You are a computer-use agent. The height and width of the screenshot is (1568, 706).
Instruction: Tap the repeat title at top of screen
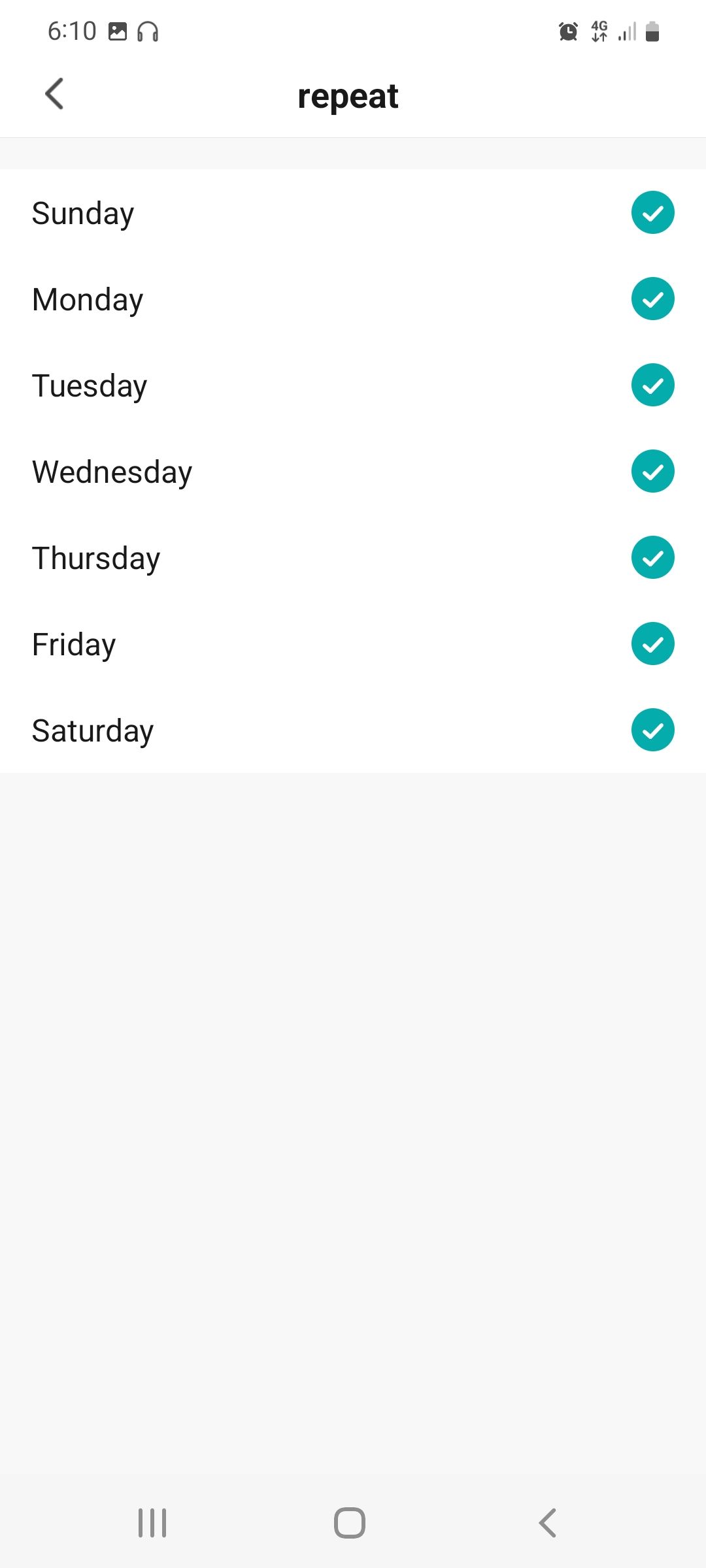tap(348, 95)
